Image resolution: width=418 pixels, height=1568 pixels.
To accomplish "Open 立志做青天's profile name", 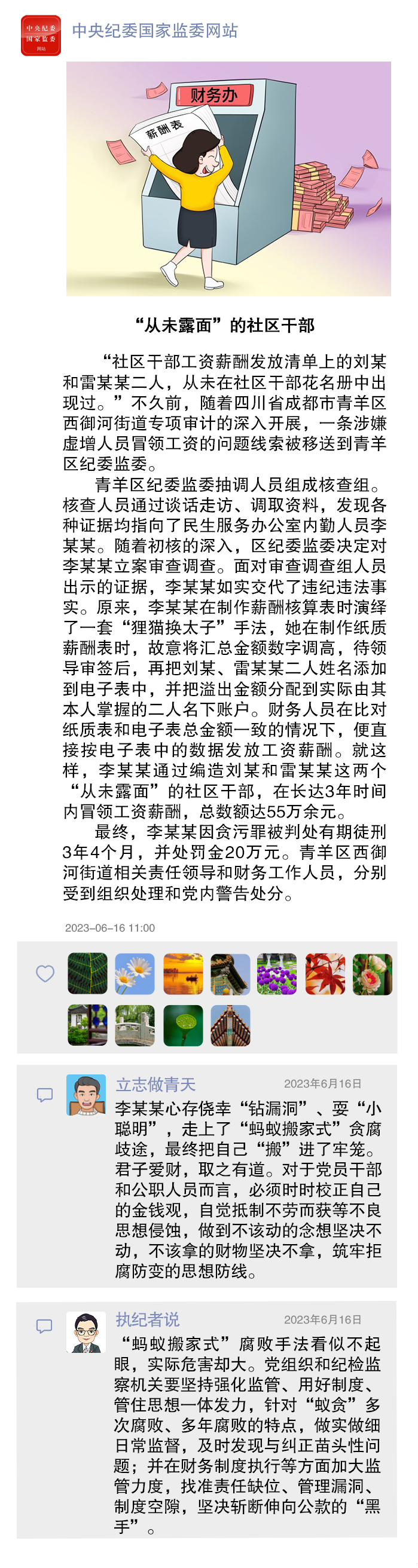I will coord(155,1084).
